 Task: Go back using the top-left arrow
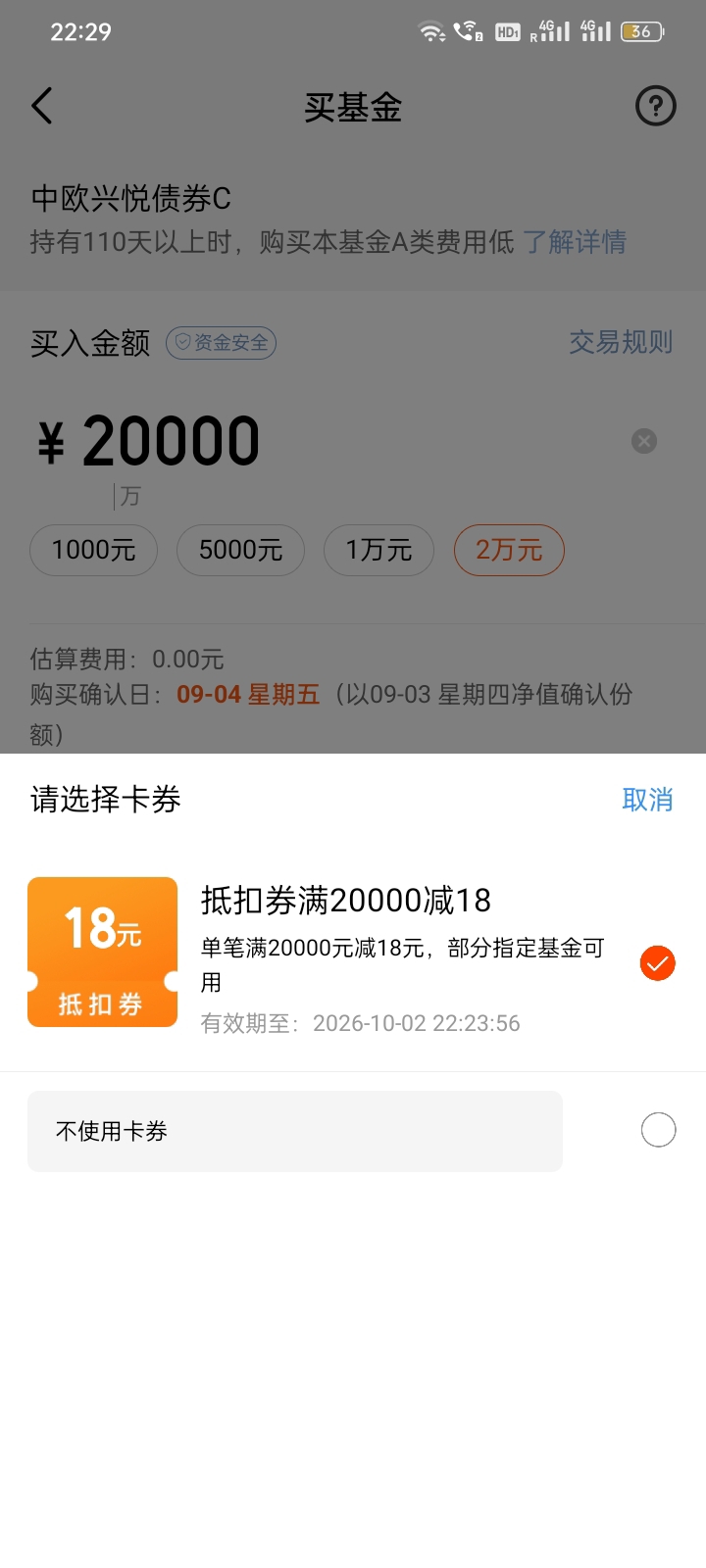(x=42, y=106)
